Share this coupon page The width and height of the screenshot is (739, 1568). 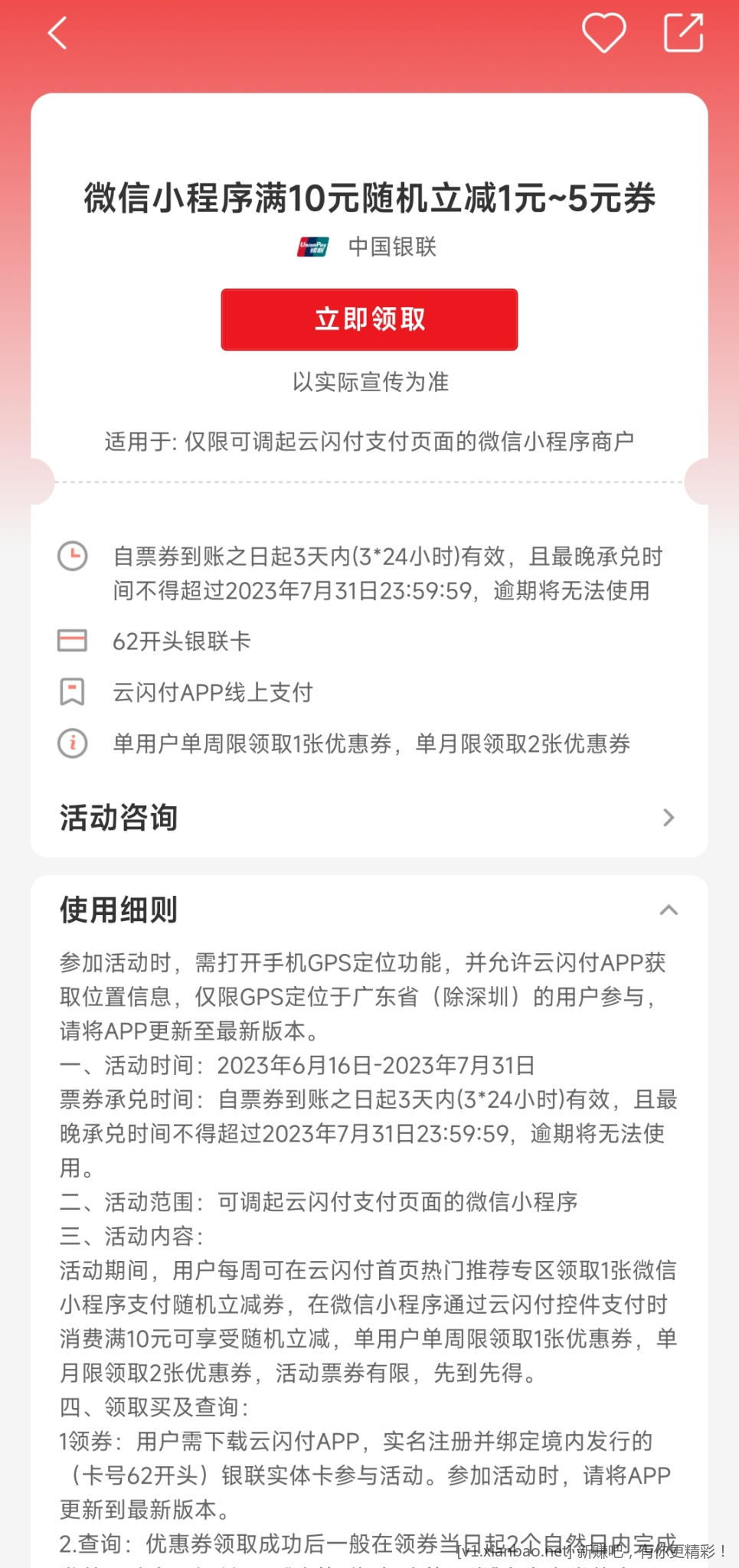coord(683,33)
